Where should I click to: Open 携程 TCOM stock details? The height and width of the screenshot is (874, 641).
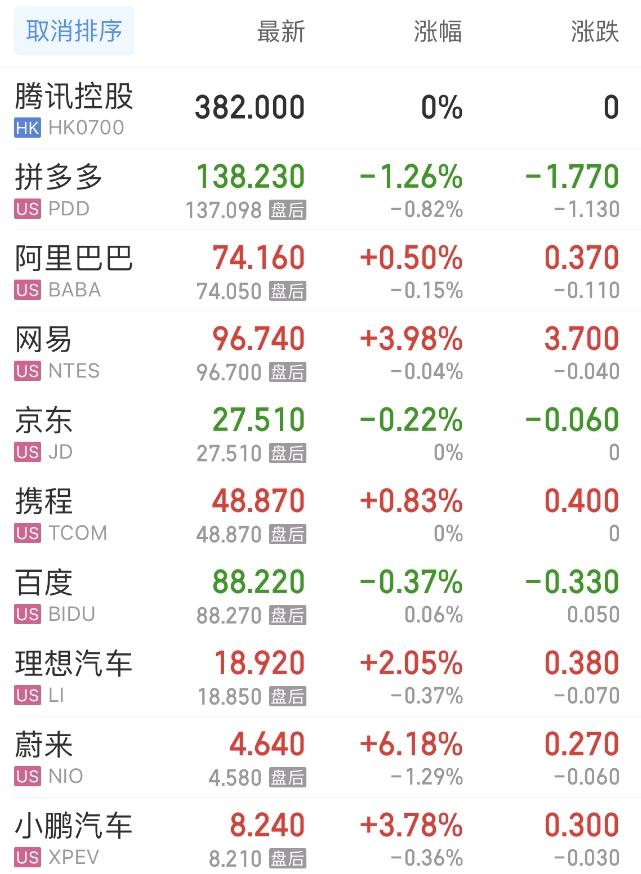pos(320,514)
